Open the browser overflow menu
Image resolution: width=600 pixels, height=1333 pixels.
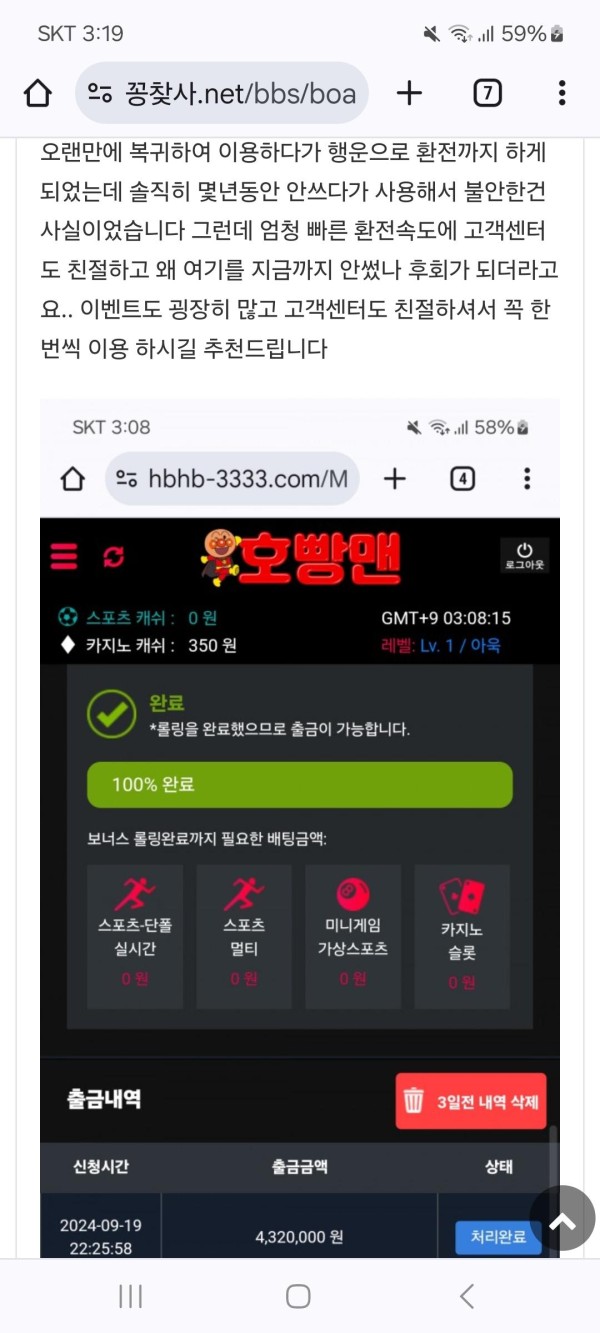coord(562,93)
